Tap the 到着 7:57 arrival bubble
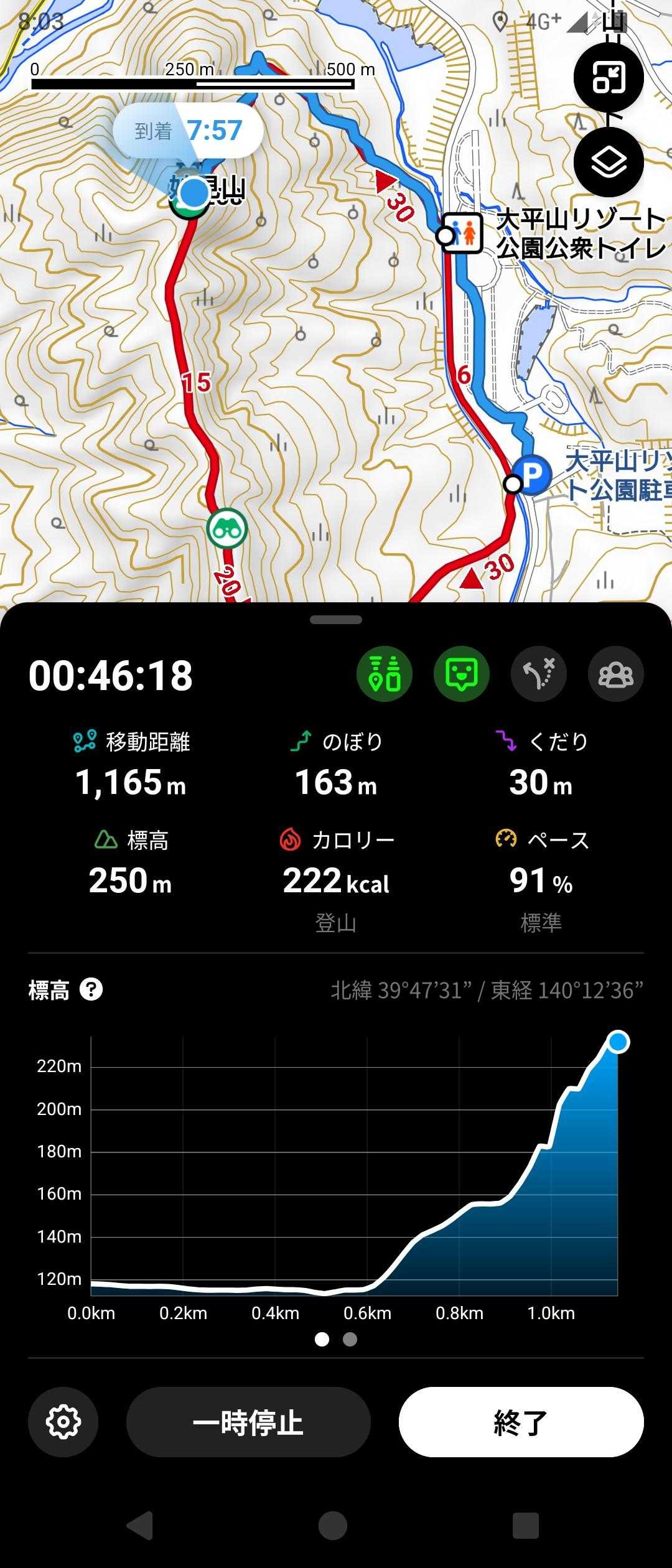This screenshot has height=1568, width=672. click(188, 131)
